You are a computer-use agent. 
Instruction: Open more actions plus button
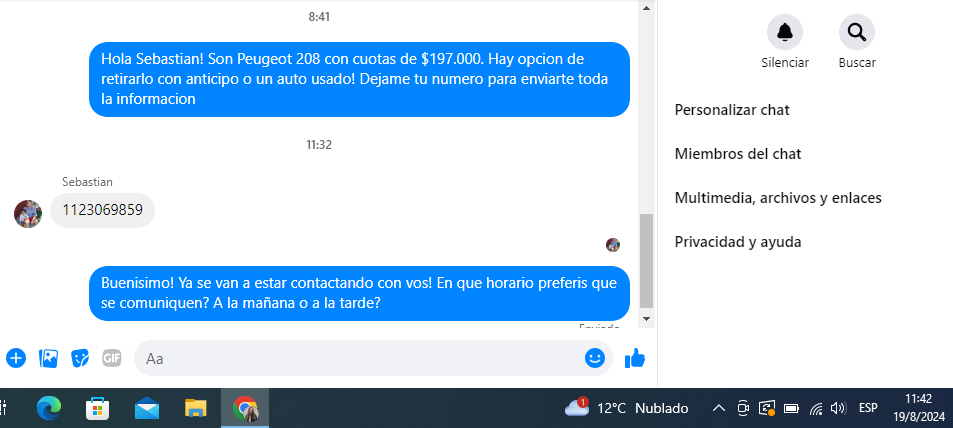(16, 358)
